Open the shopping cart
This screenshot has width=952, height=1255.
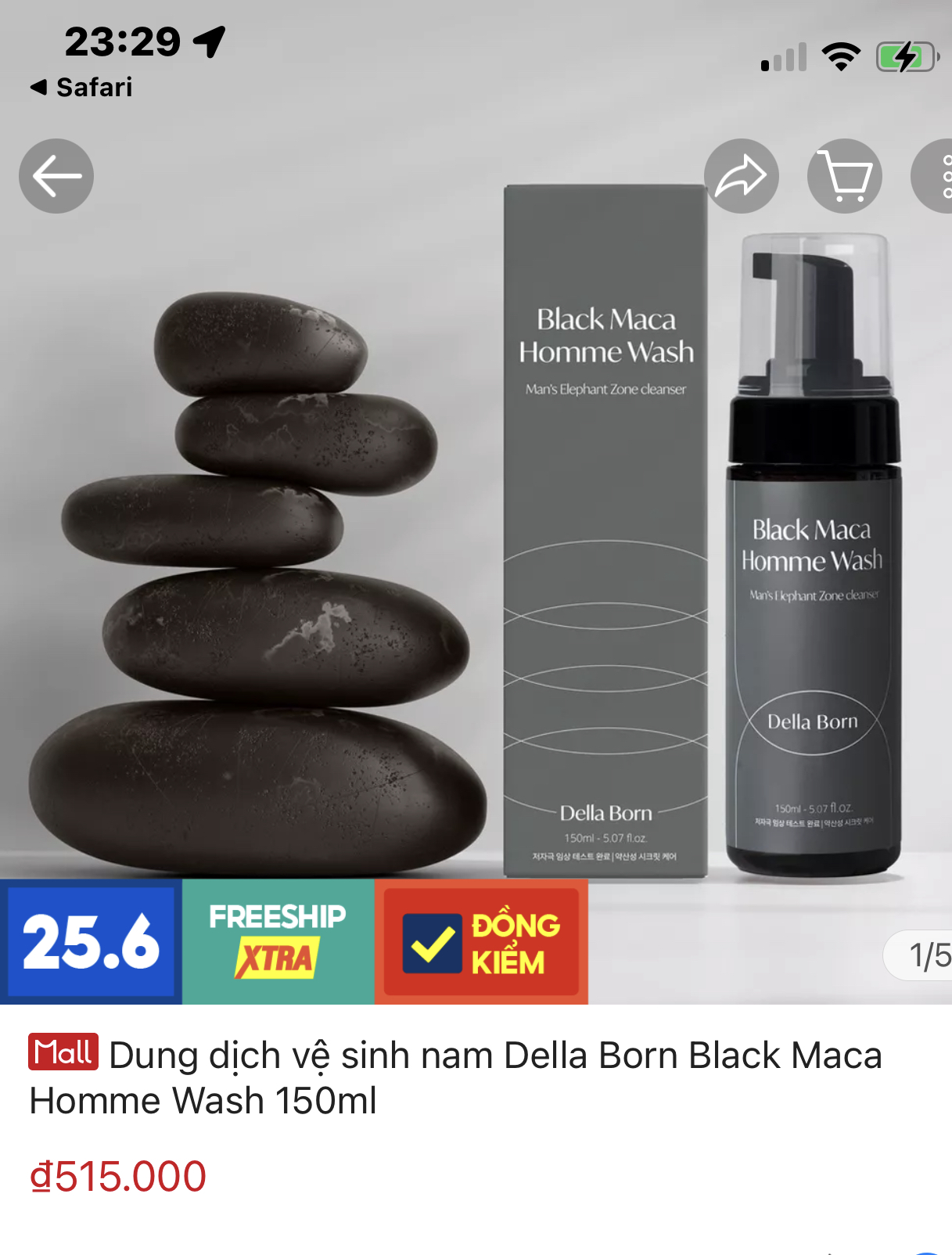click(x=844, y=176)
